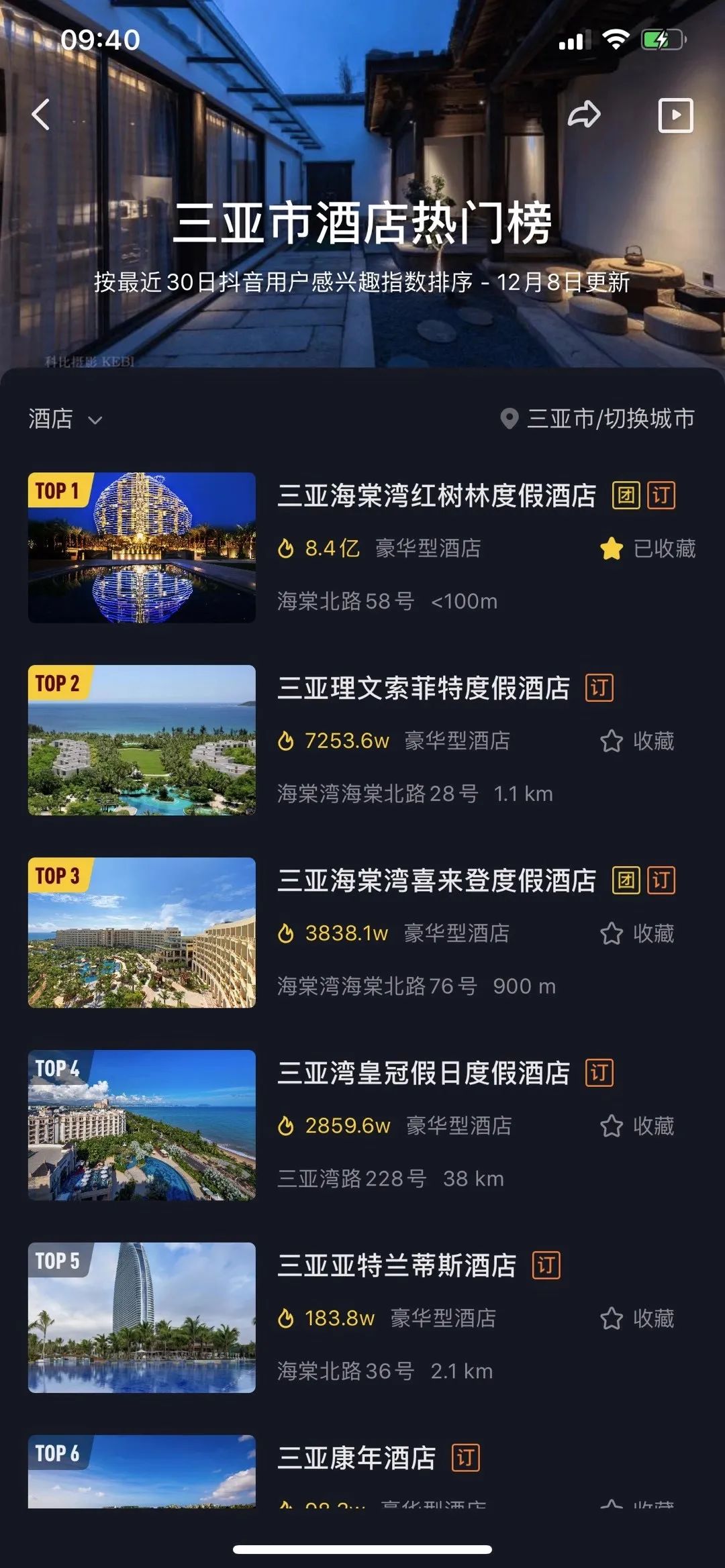Favorite 三亚海棠湾喜来登度假酒店 with 收藏

pos(637,934)
